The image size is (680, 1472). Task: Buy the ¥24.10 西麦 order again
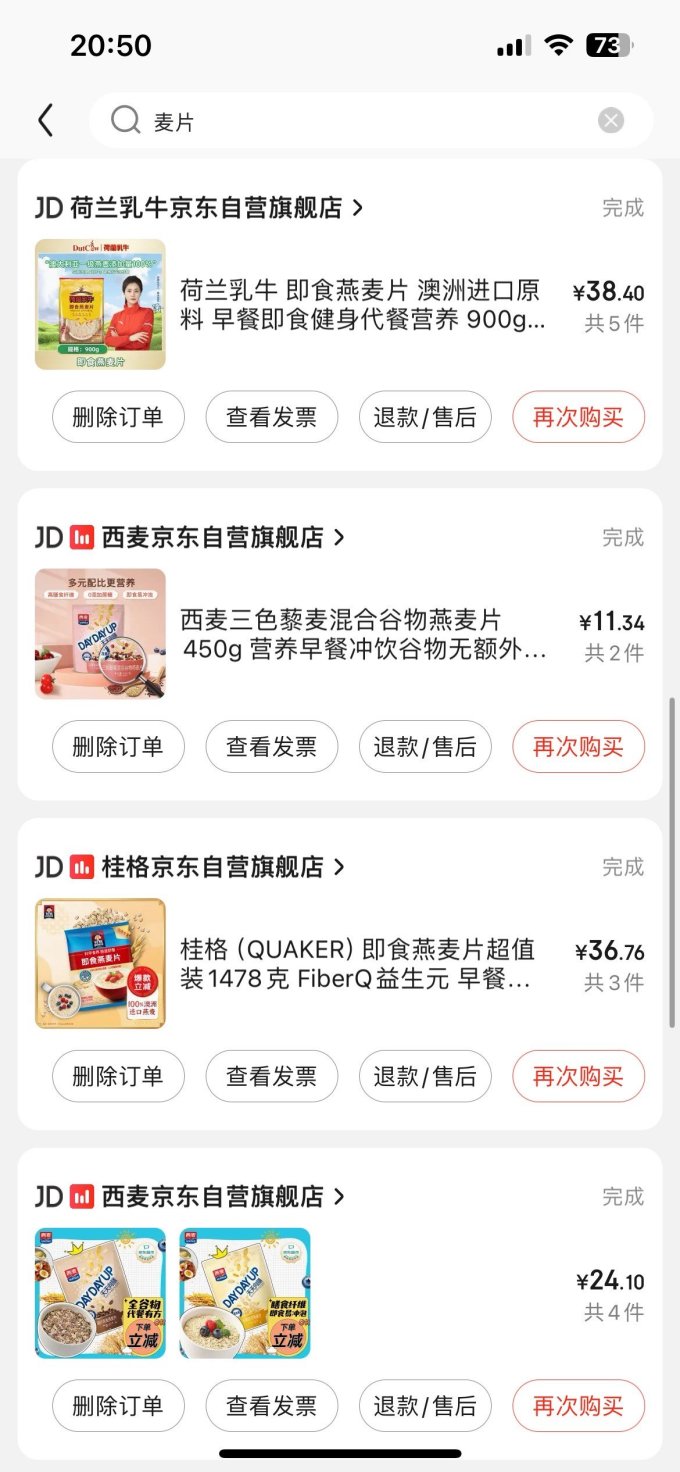pyautogui.click(x=578, y=1406)
